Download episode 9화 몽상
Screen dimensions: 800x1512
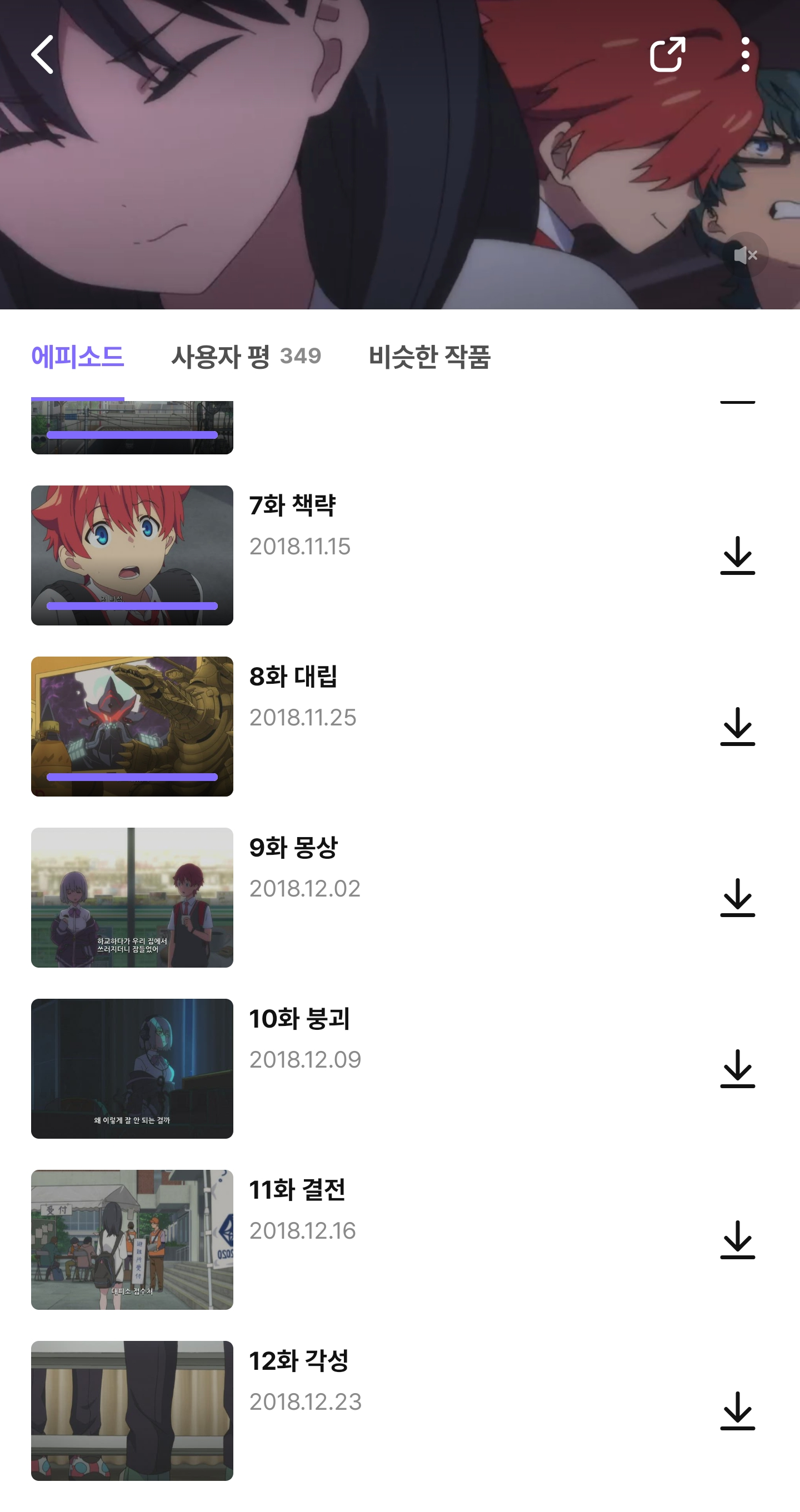pyautogui.click(x=737, y=898)
